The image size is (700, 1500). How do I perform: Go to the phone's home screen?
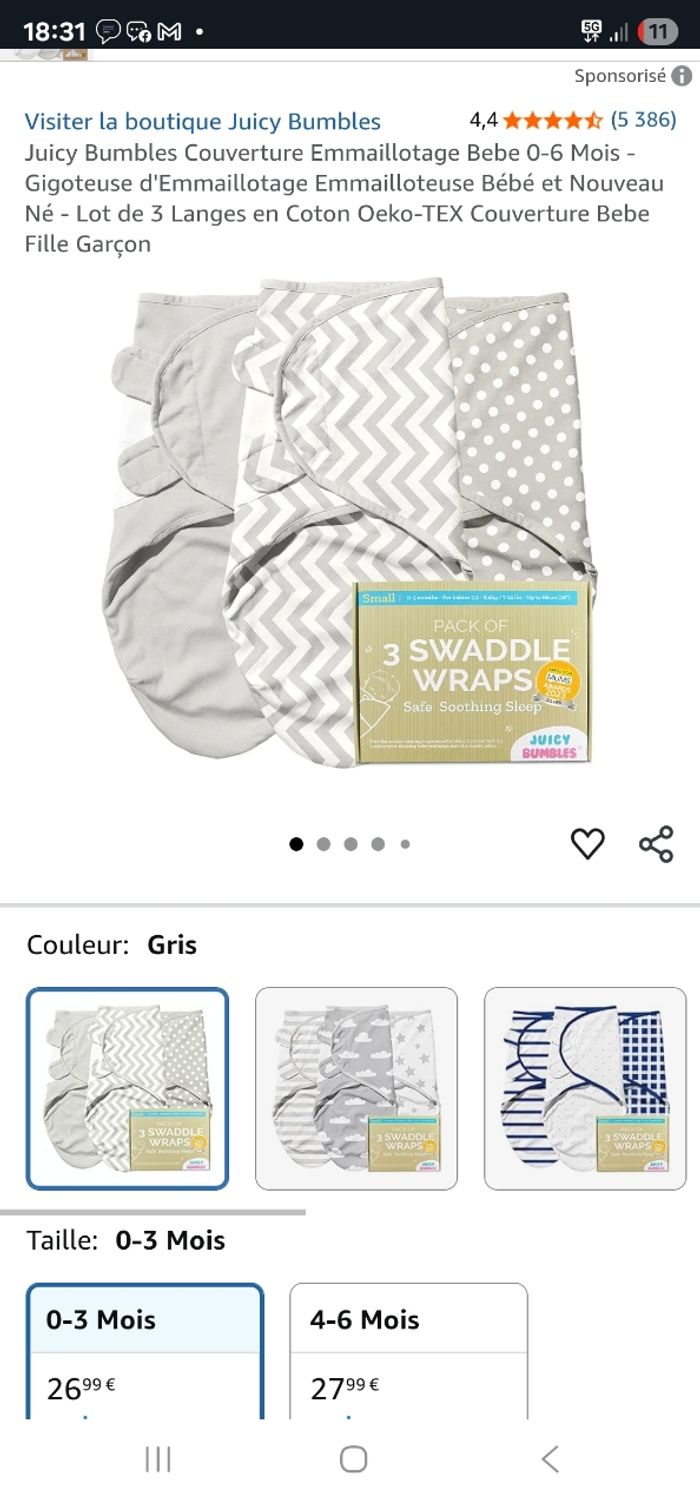[353, 1459]
